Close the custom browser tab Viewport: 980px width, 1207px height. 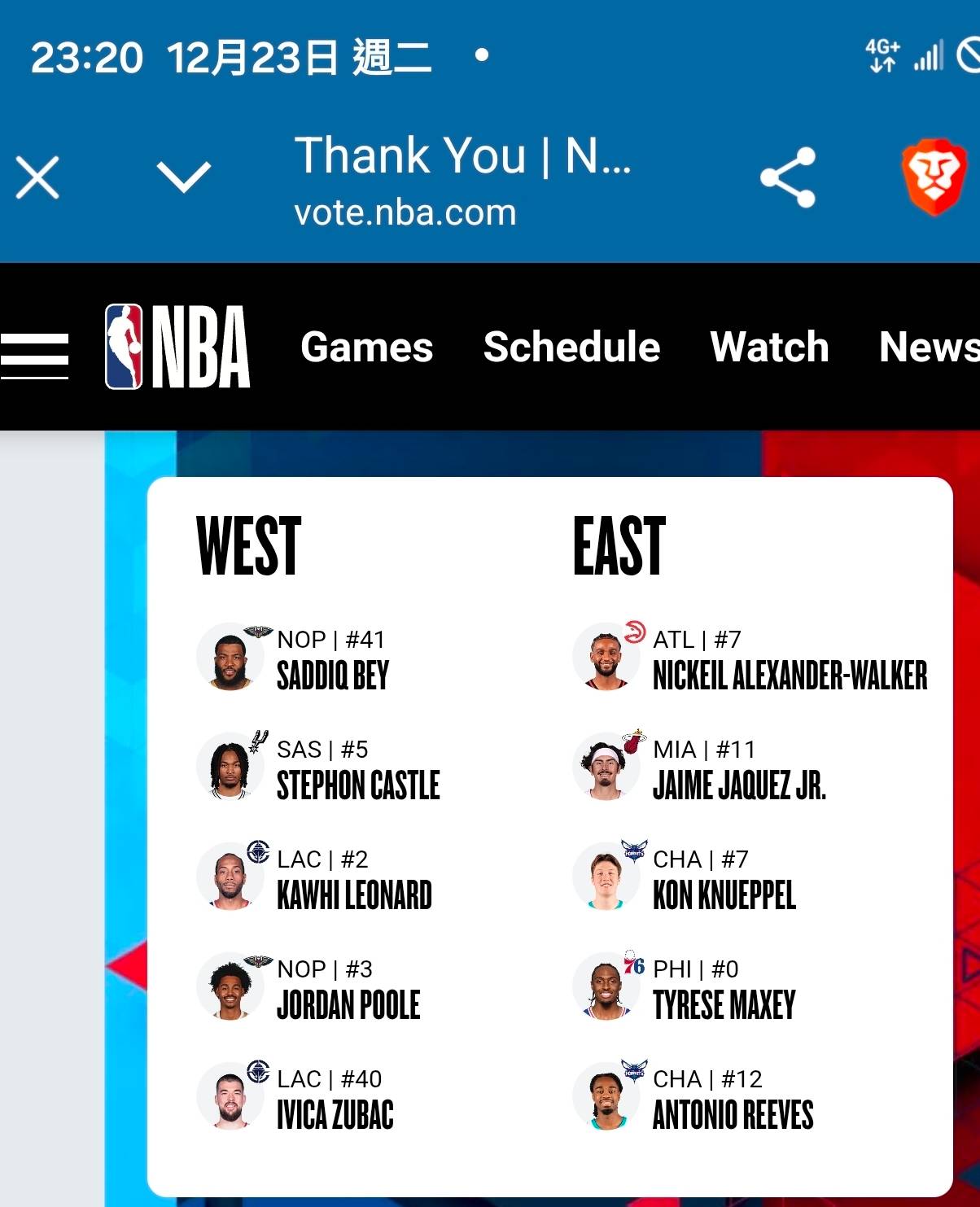point(37,177)
